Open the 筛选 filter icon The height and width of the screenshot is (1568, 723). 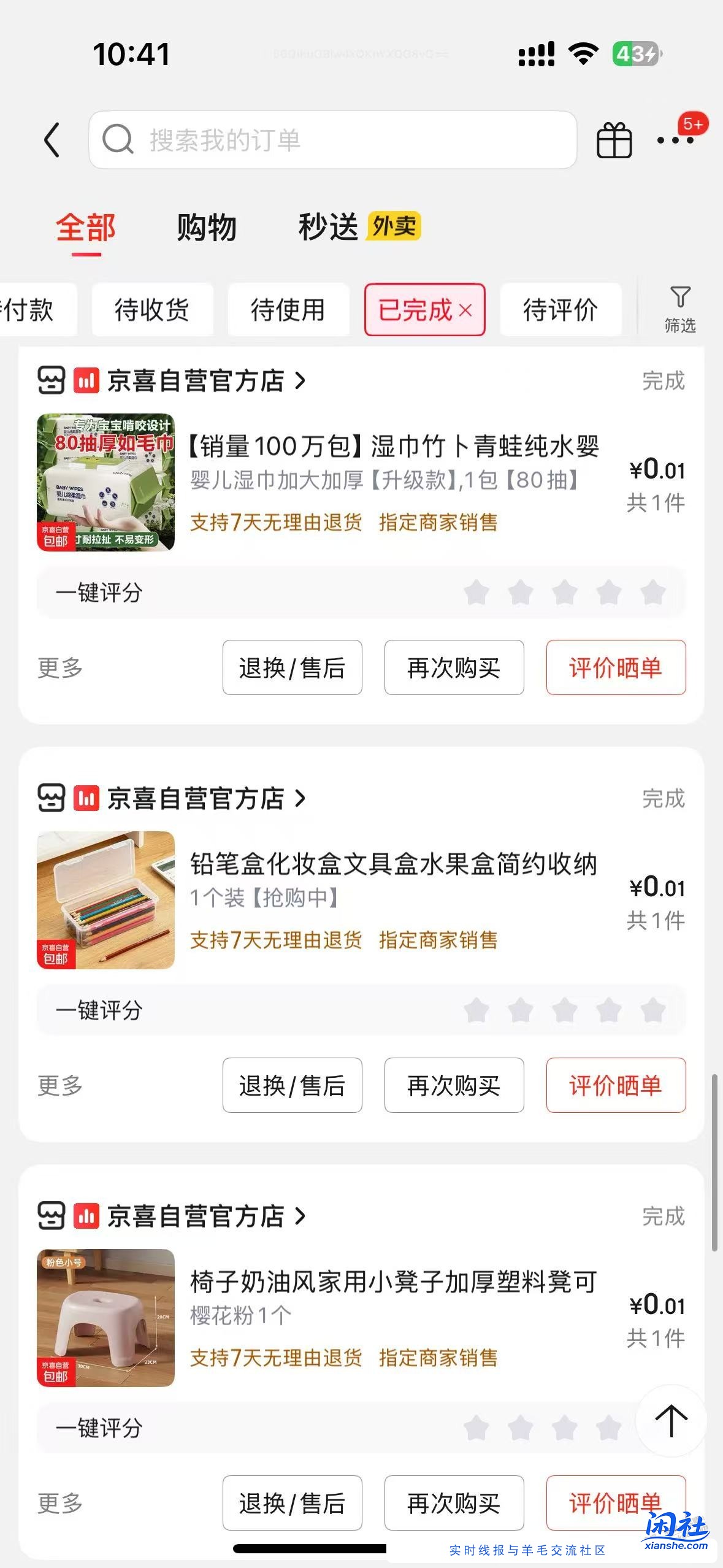678,307
